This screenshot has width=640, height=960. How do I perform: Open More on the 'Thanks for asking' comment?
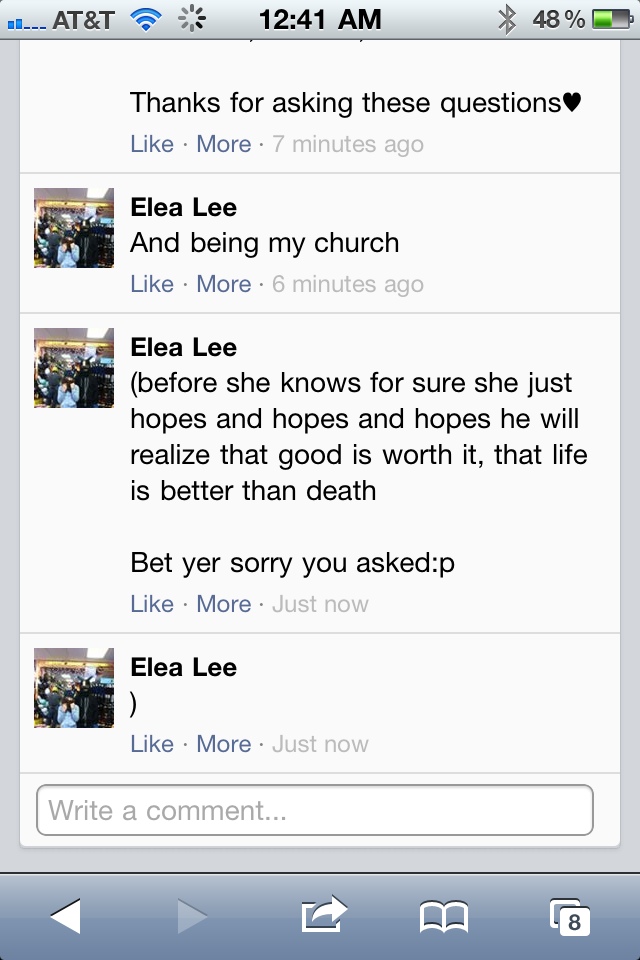(x=223, y=144)
